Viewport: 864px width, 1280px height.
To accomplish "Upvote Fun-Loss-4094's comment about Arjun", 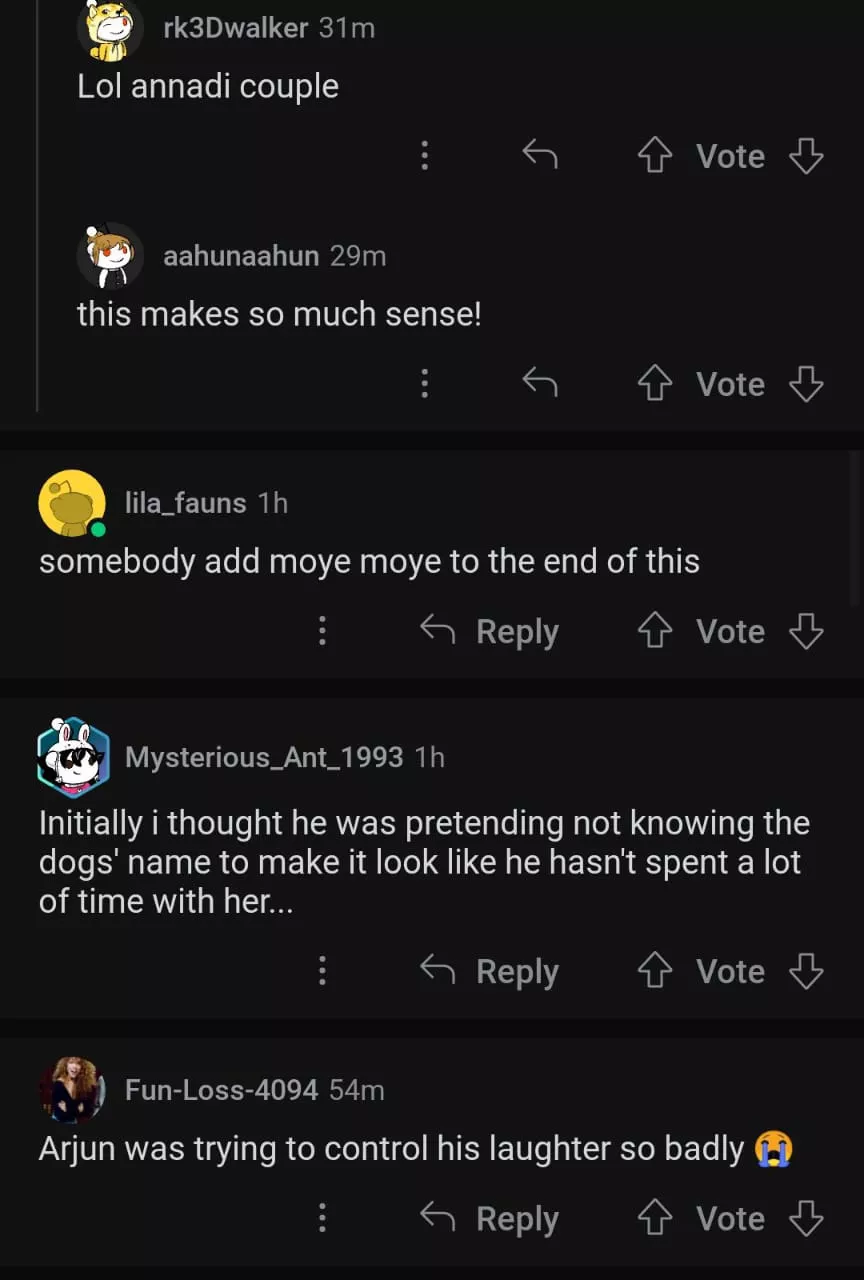I will click(x=655, y=1219).
